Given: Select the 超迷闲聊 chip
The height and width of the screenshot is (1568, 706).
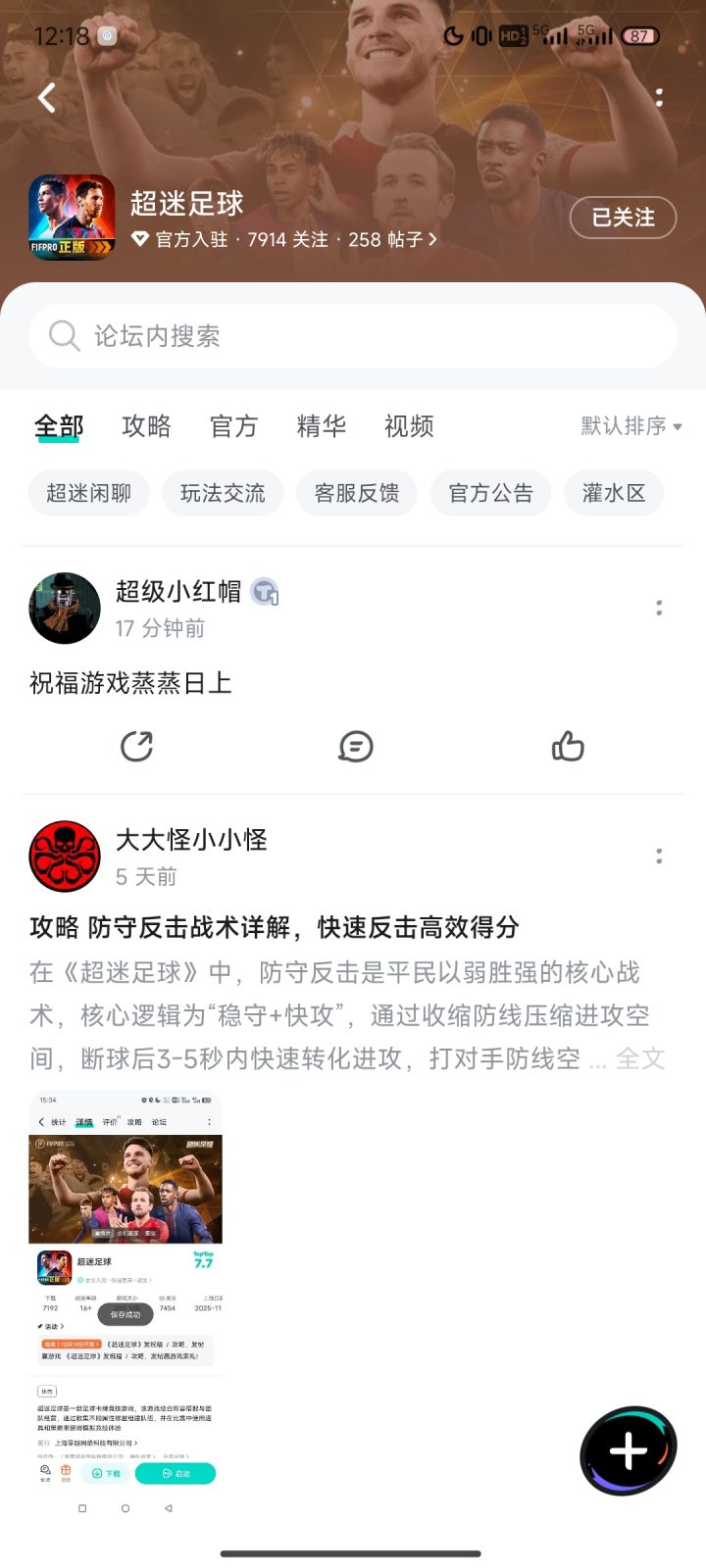Looking at the screenshot, I should click(x=89, y=493).
